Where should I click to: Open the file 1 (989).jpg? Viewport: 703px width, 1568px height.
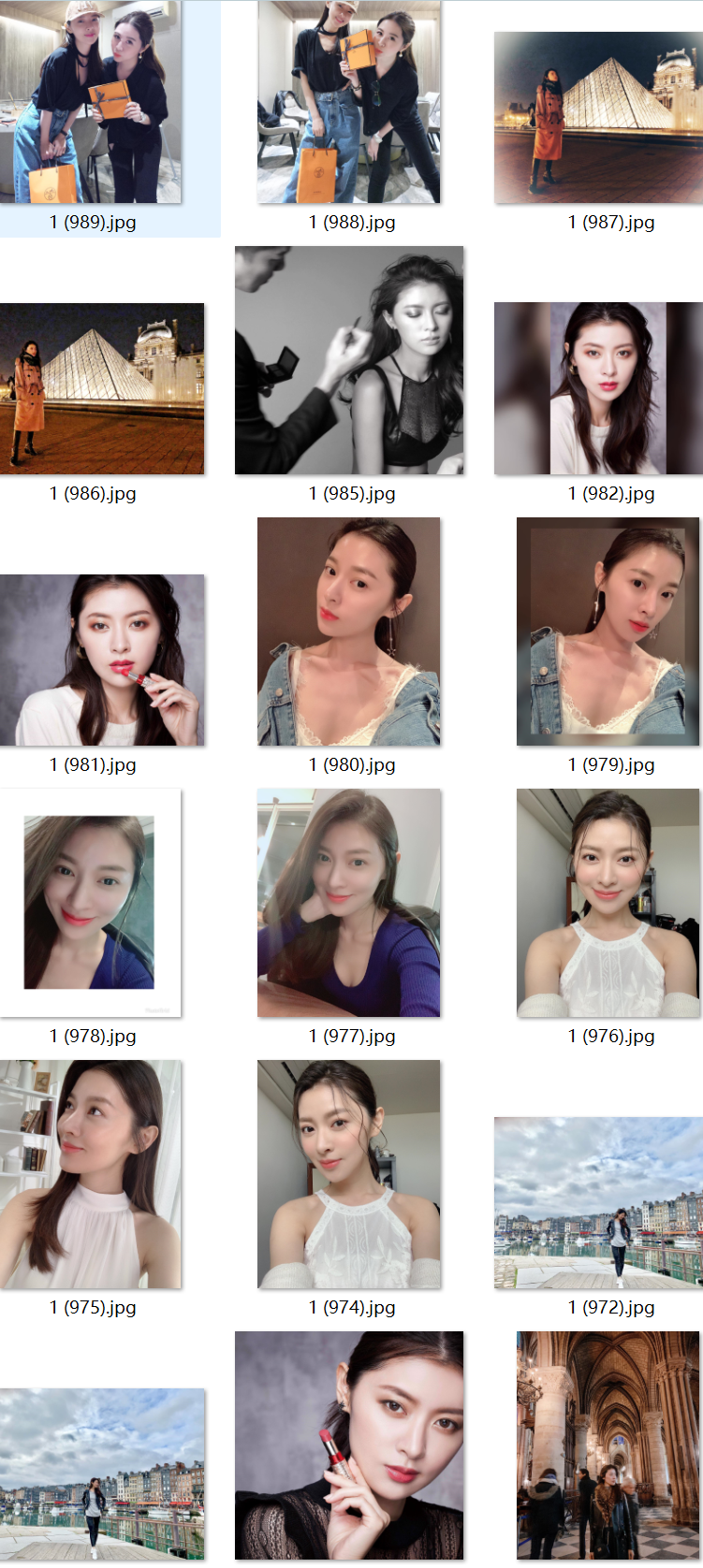tap(91, 103)
